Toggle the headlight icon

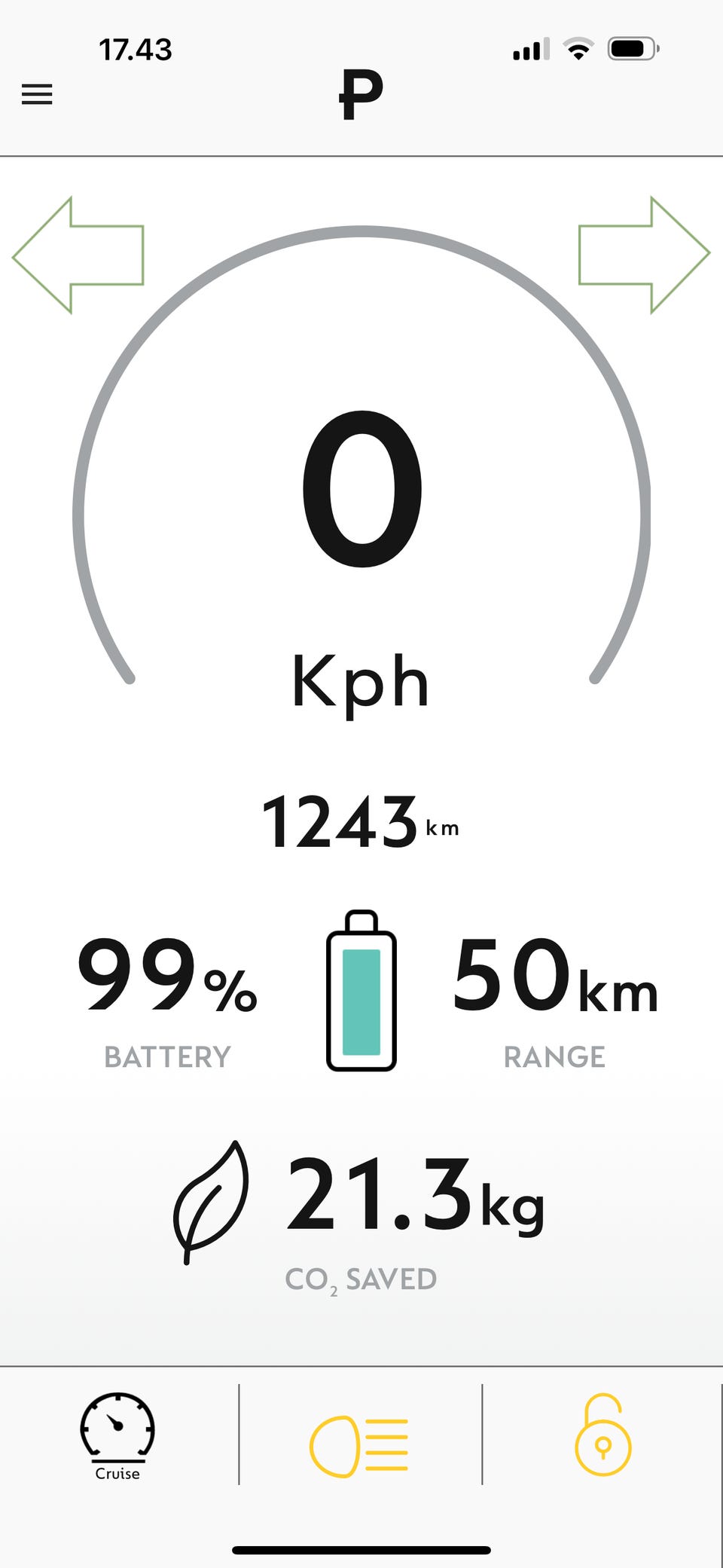click(x=359, y=1445)
